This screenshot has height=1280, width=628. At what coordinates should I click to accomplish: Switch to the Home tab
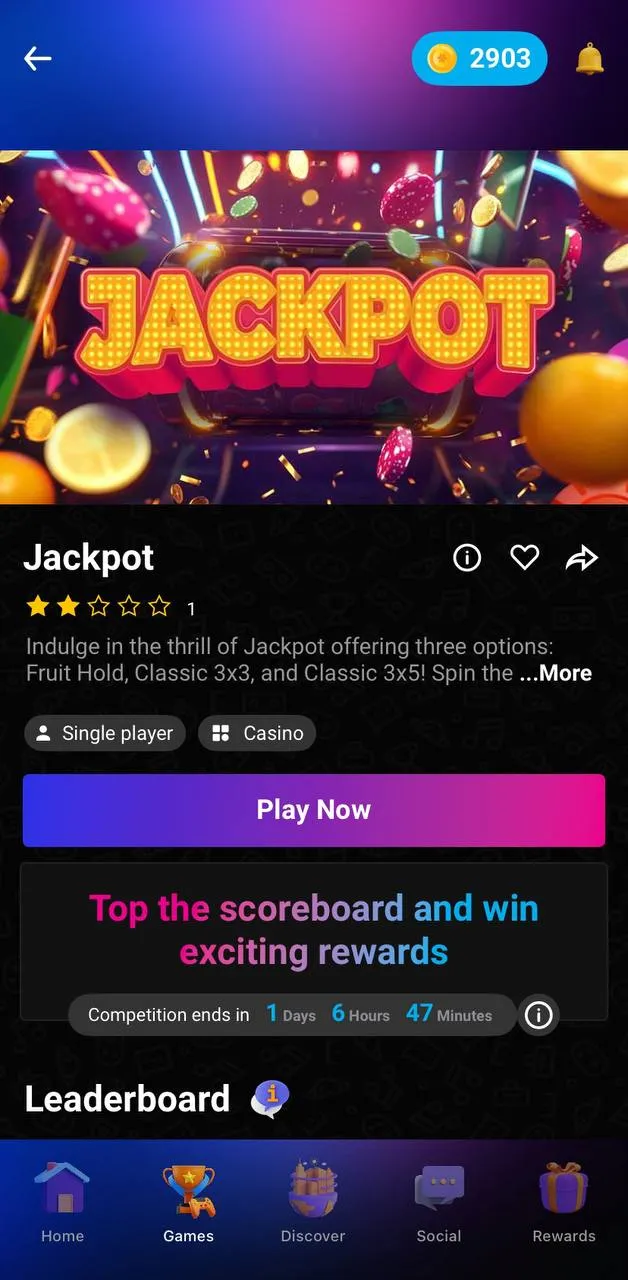[x=62, y=1203]
